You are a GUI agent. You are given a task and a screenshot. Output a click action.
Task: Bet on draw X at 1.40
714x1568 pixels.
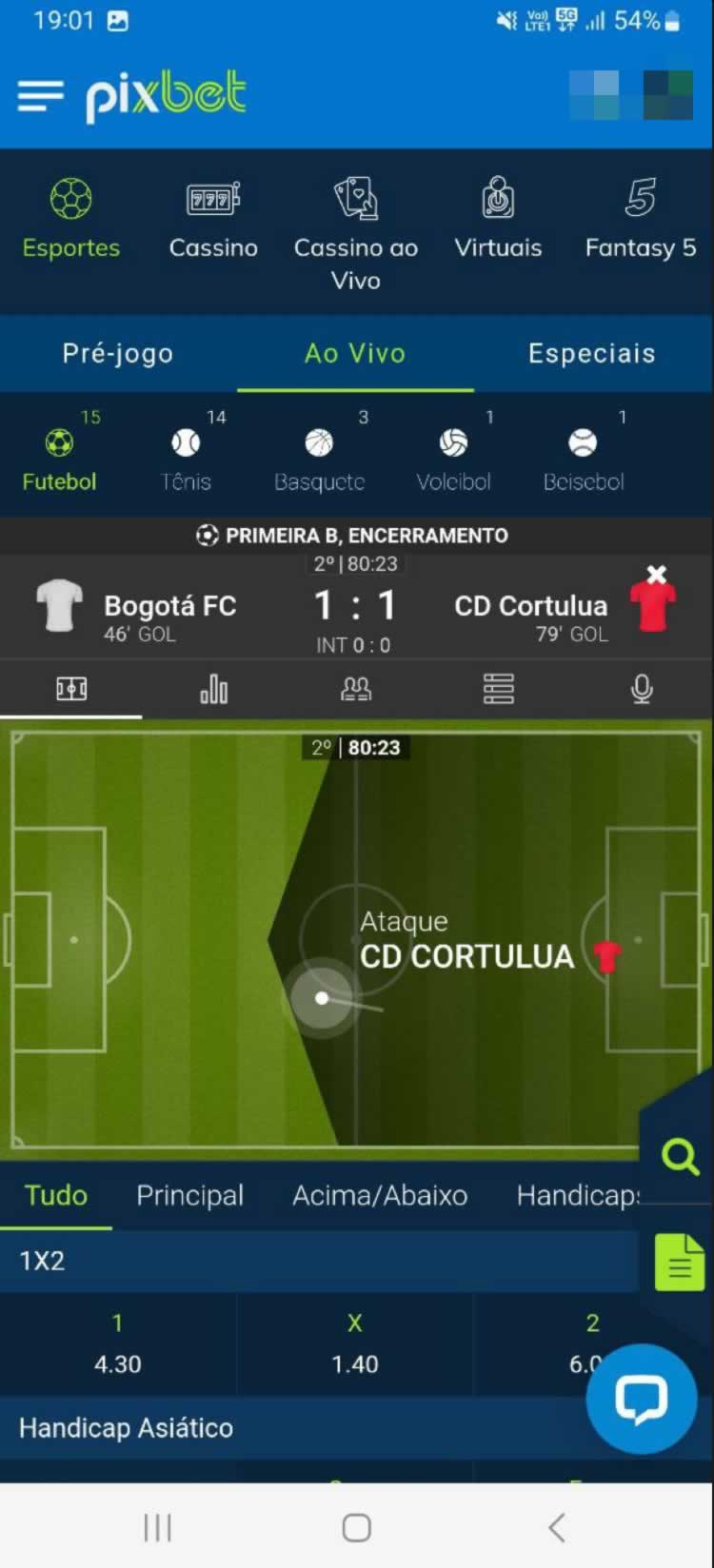[x=355, y=1345]
